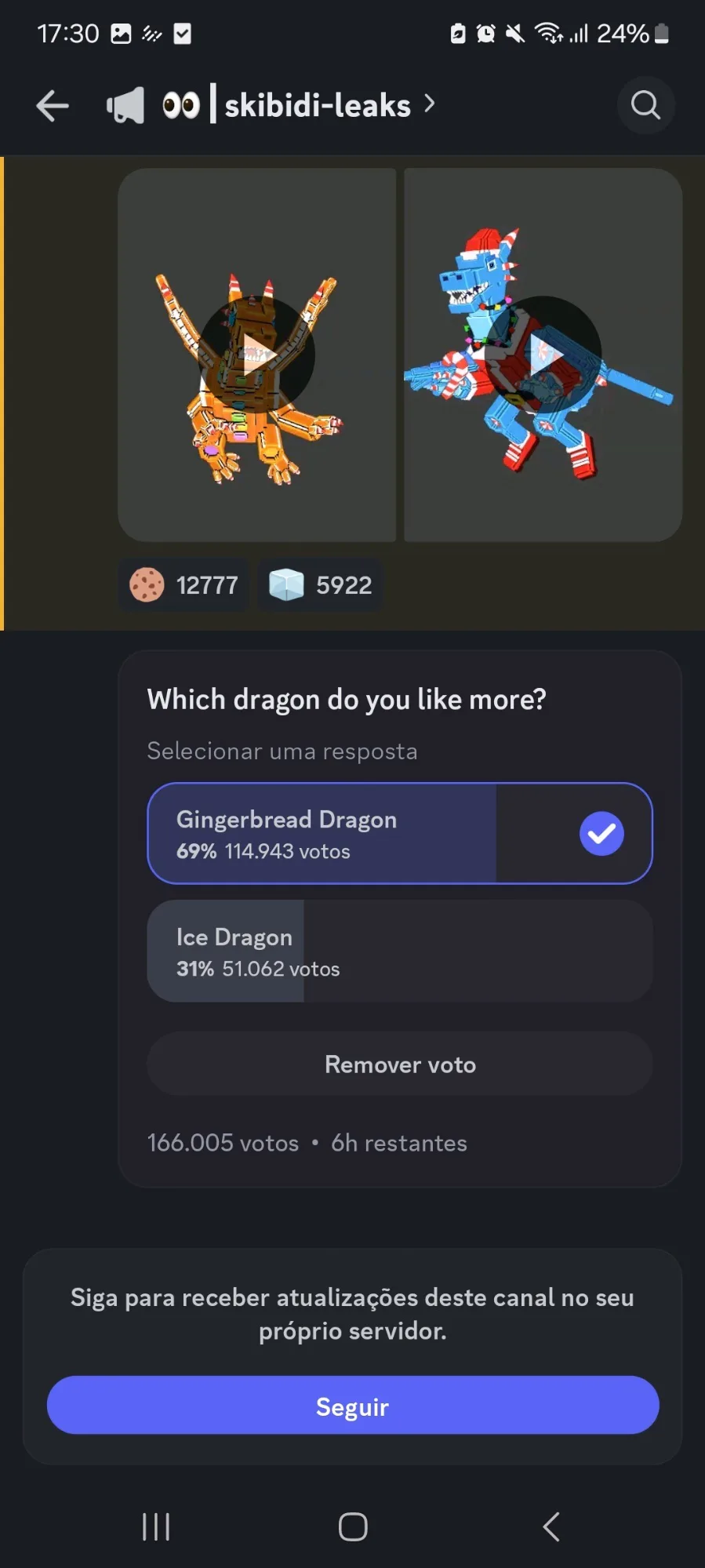The image size is (705, 1568).
Task: Play the blue Ice Dragon video
Action: (x=543, y=355)
